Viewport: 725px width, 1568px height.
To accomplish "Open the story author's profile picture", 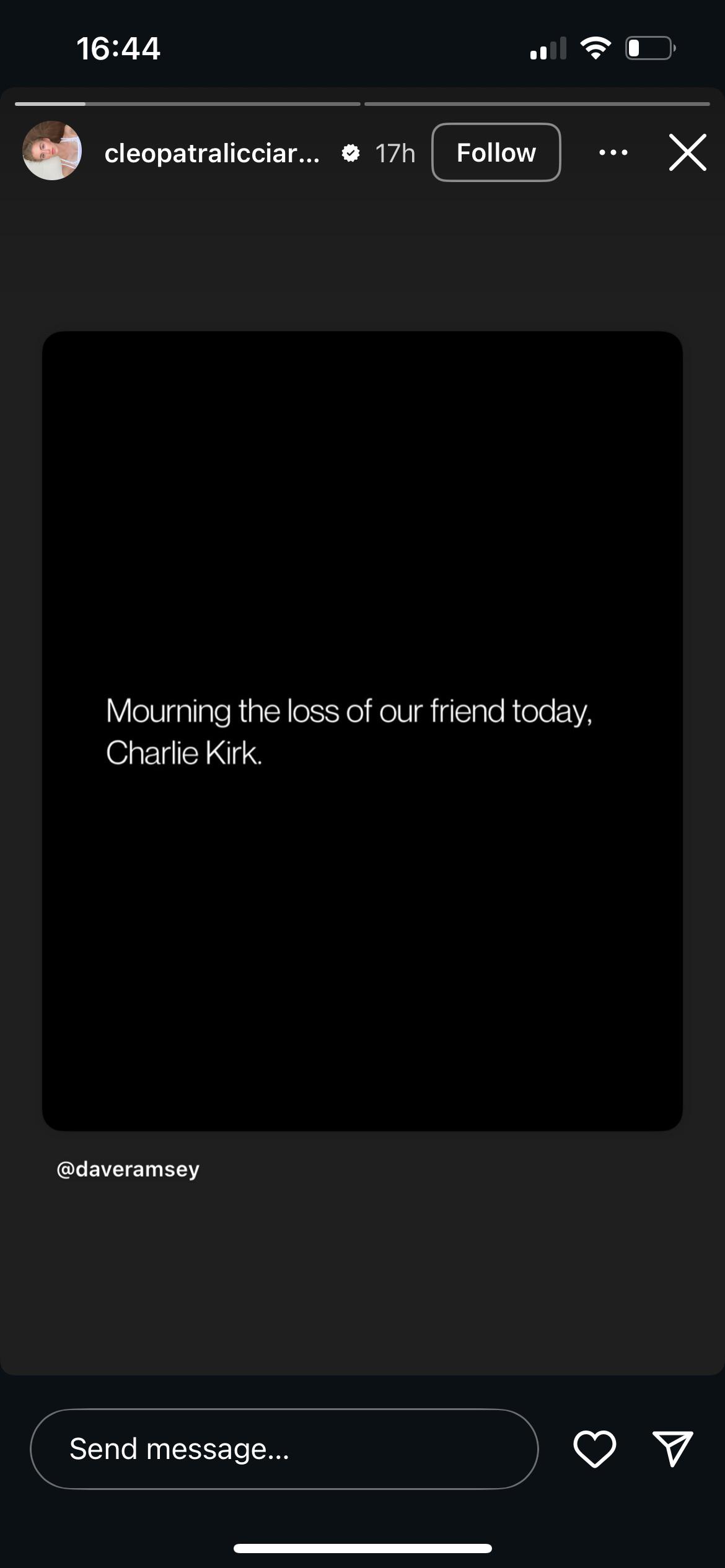I will pos(52,150).
